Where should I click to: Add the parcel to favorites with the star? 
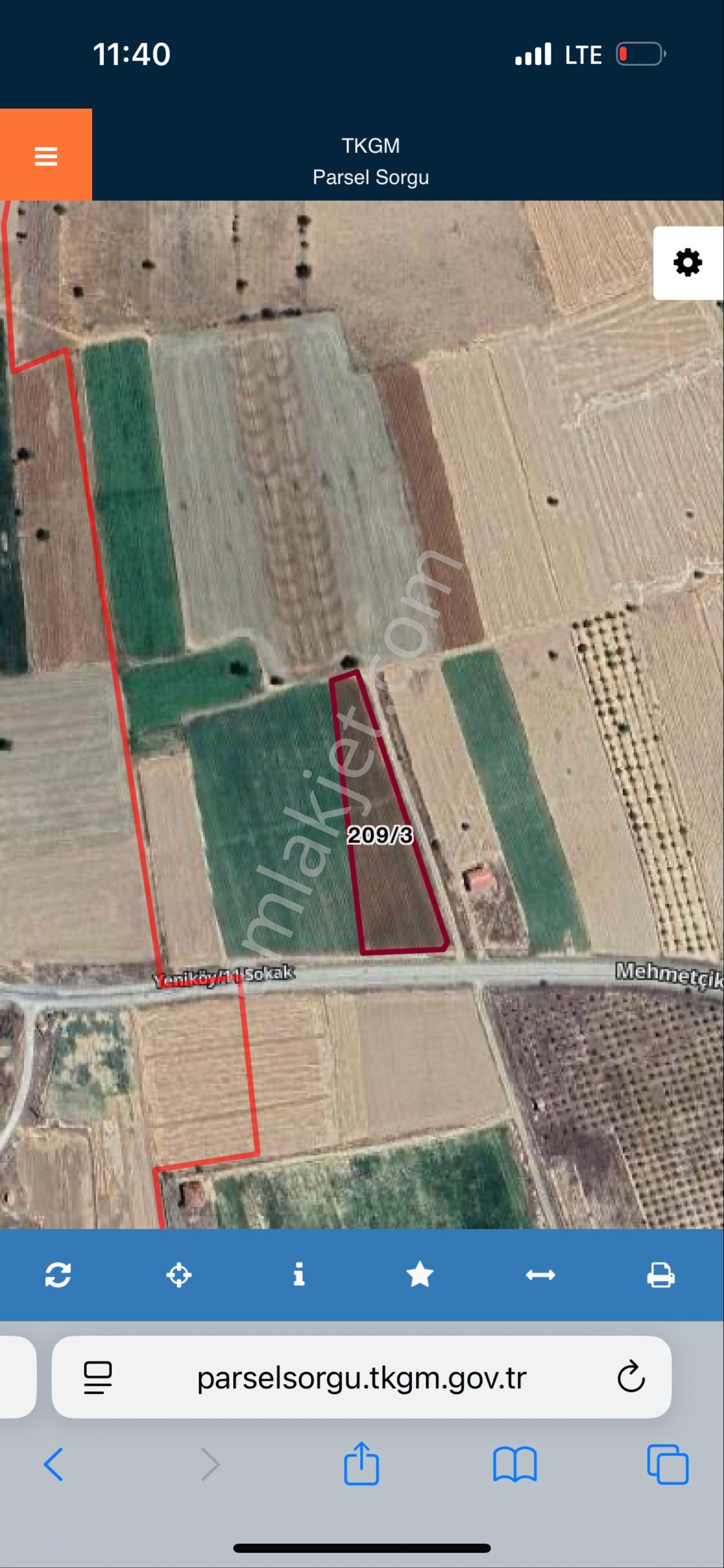(x=419, y=1274)
